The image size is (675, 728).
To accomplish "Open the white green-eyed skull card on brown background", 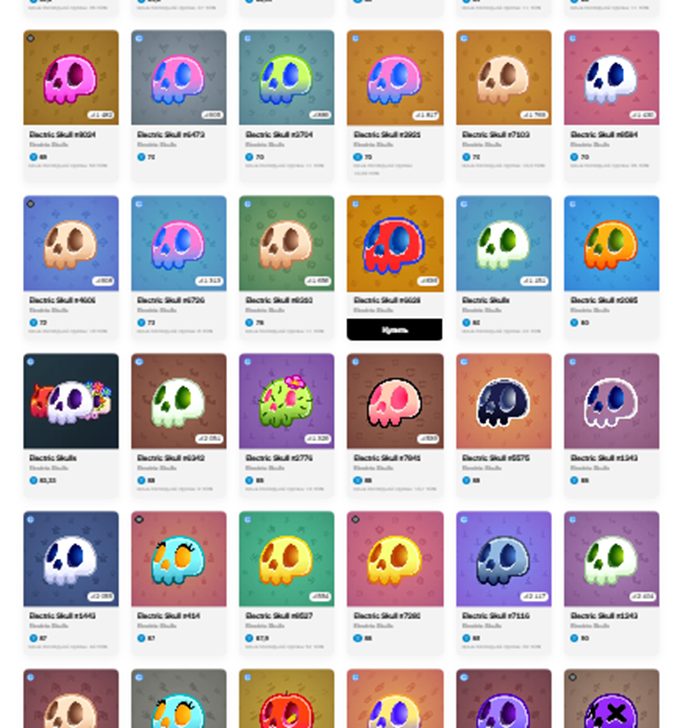I will 178,401.
